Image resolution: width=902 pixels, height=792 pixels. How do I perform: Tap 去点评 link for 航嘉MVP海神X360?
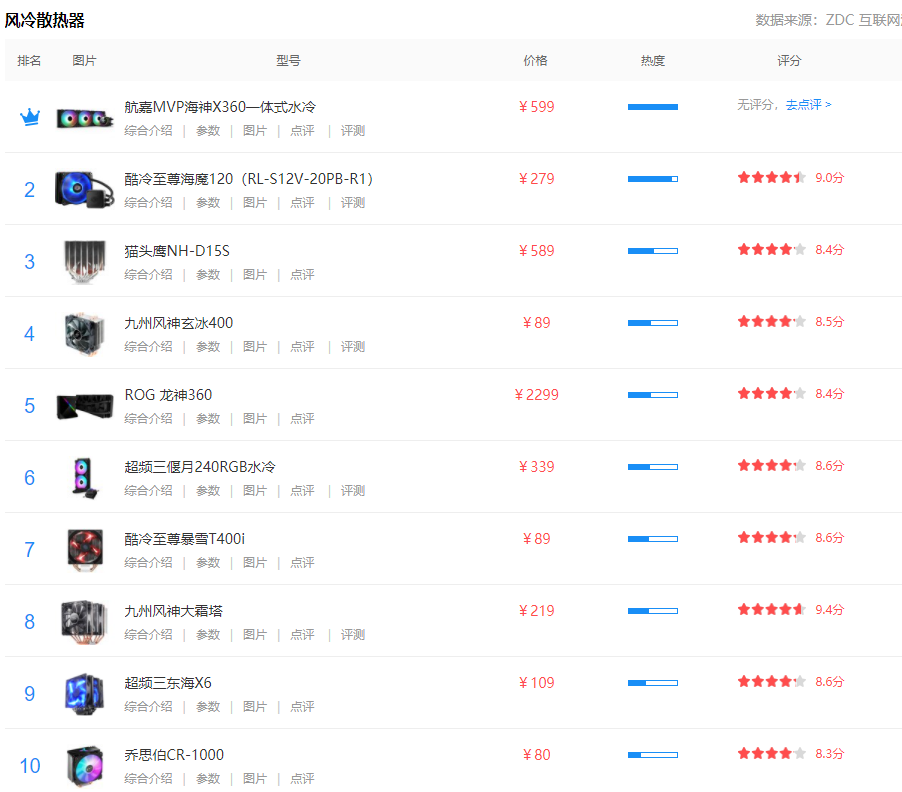[808, 104]
